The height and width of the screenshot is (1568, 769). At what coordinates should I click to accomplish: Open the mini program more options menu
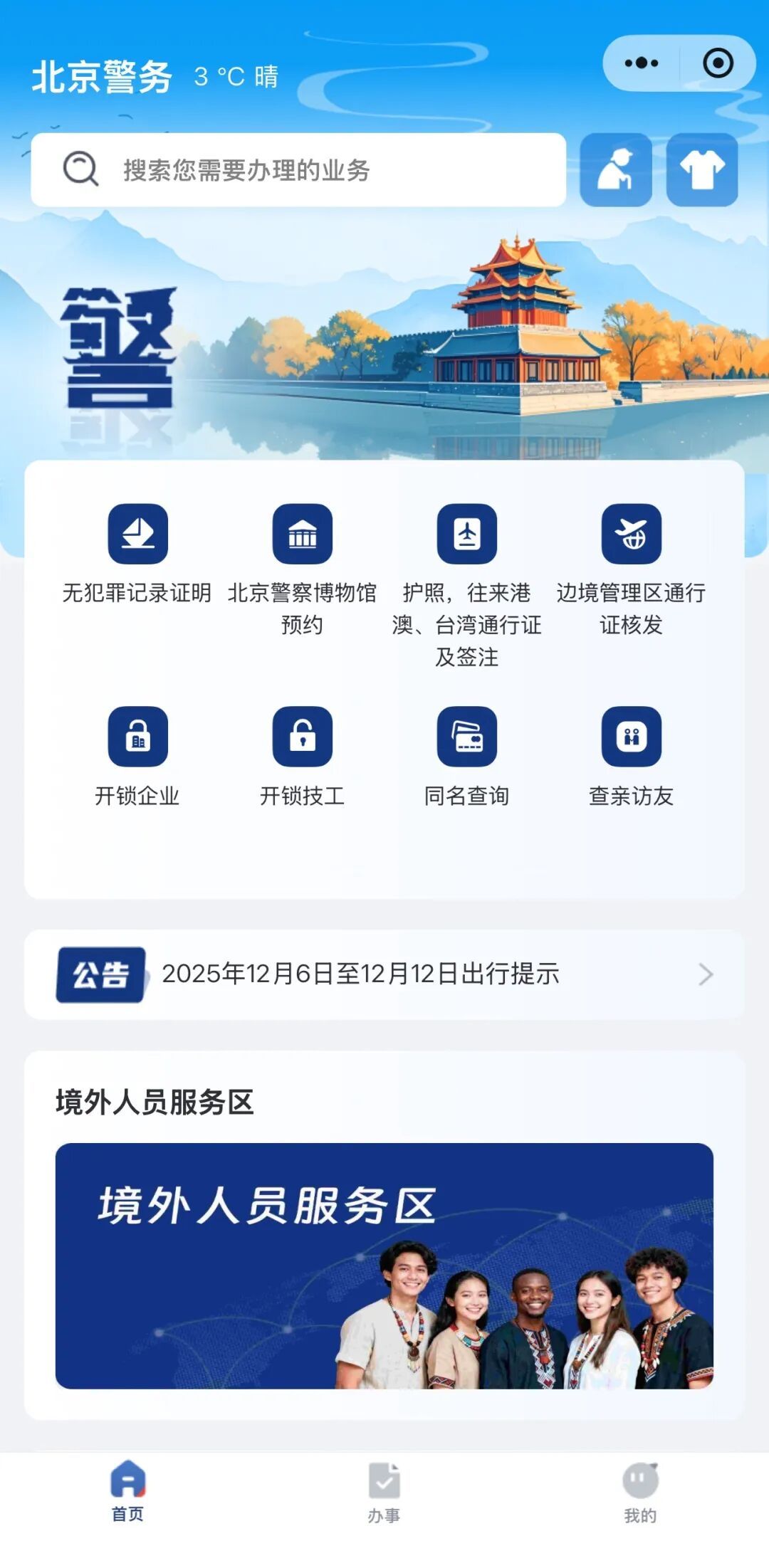pos(641,63)
